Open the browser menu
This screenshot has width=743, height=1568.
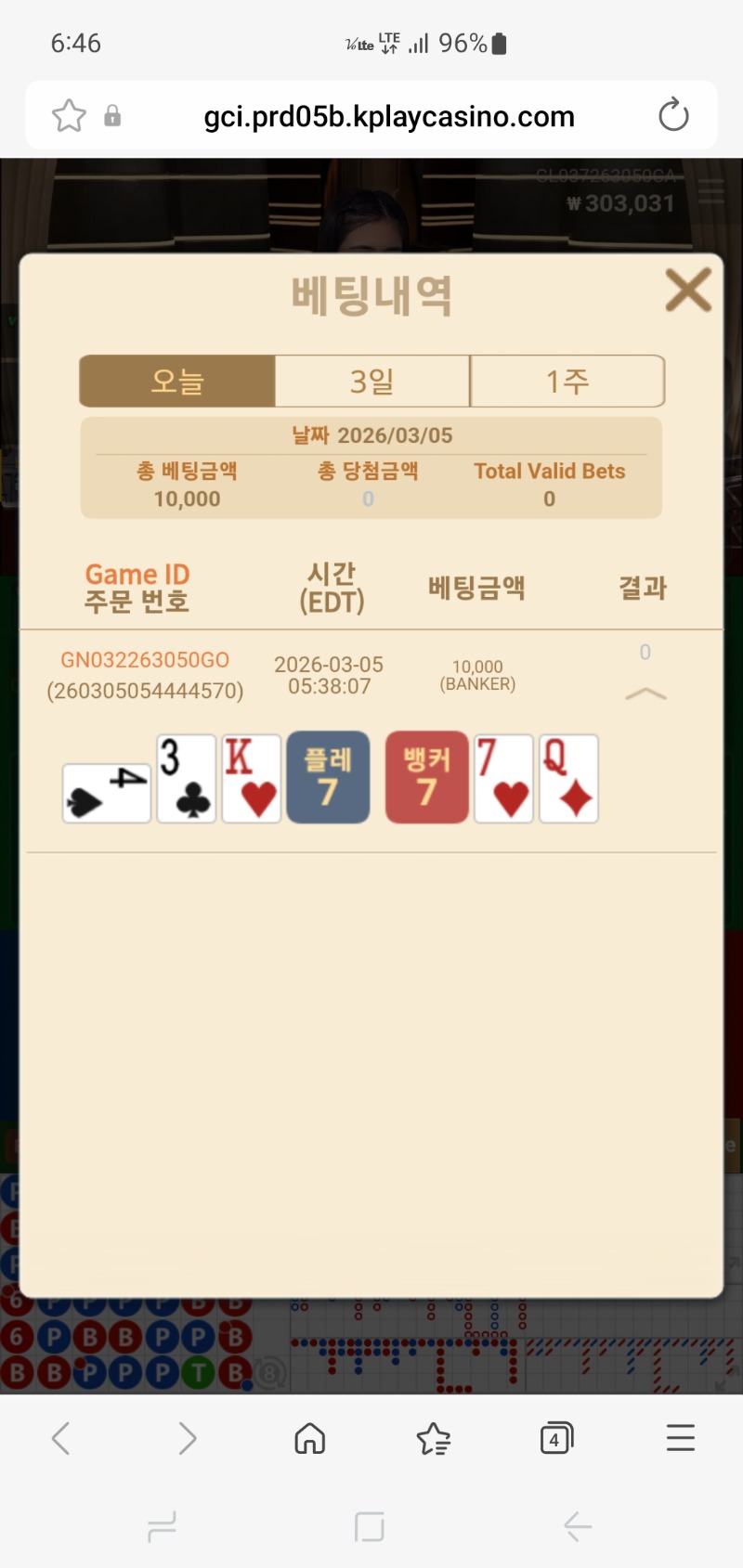point(681,1438)
